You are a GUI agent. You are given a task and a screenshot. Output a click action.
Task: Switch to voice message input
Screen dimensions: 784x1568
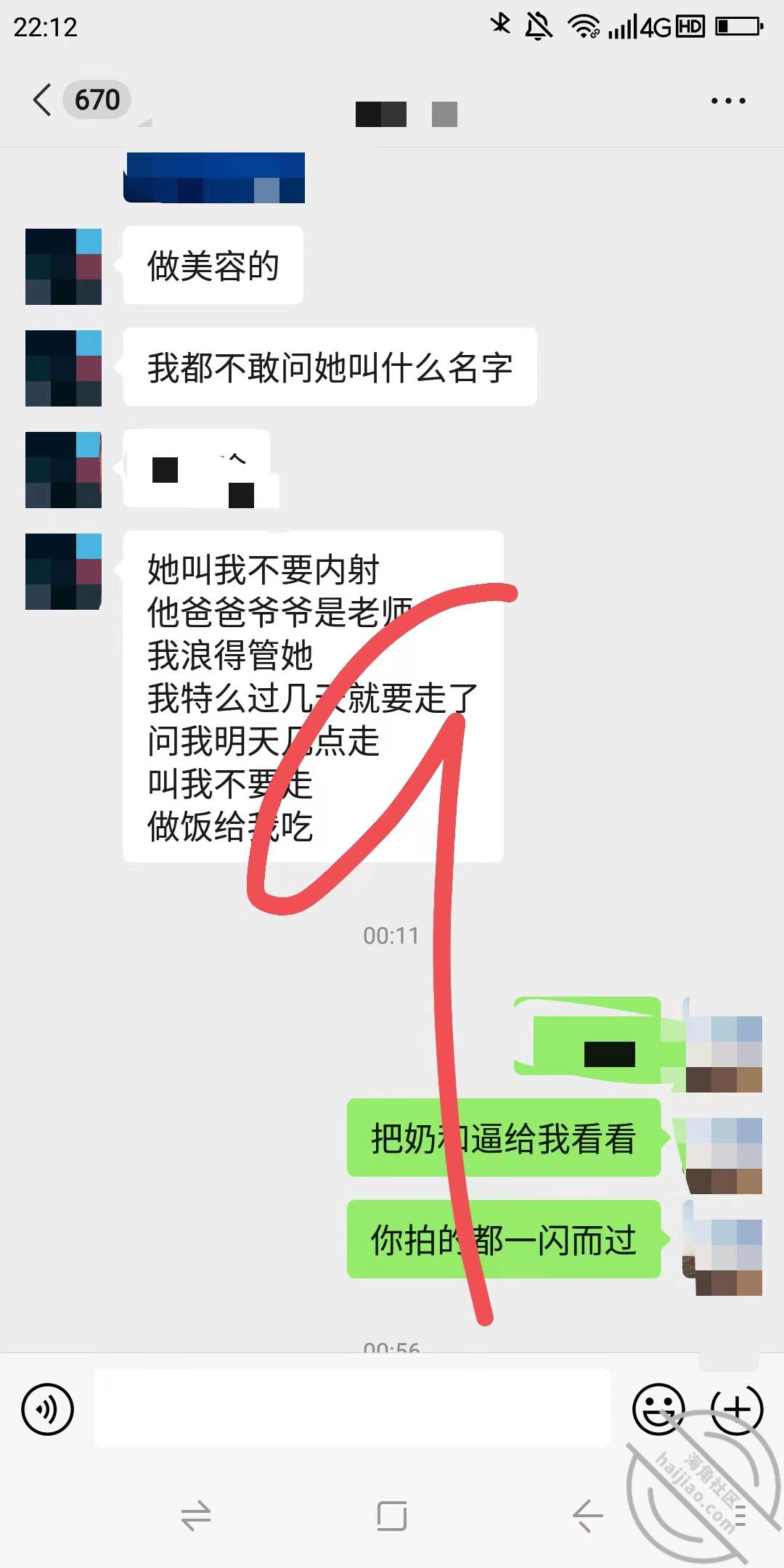pos(48,1410)
